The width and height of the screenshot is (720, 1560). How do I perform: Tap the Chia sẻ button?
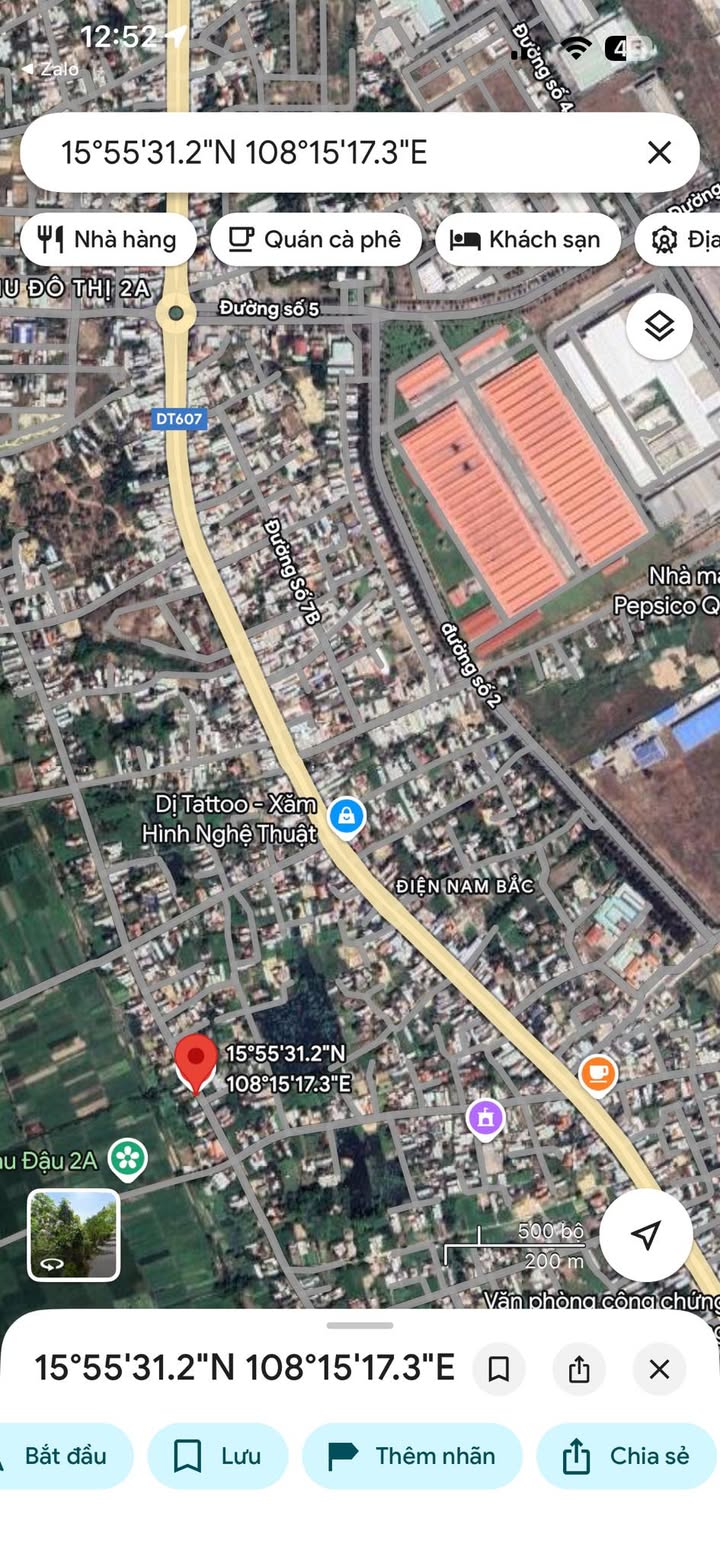tap(628, 1456)
